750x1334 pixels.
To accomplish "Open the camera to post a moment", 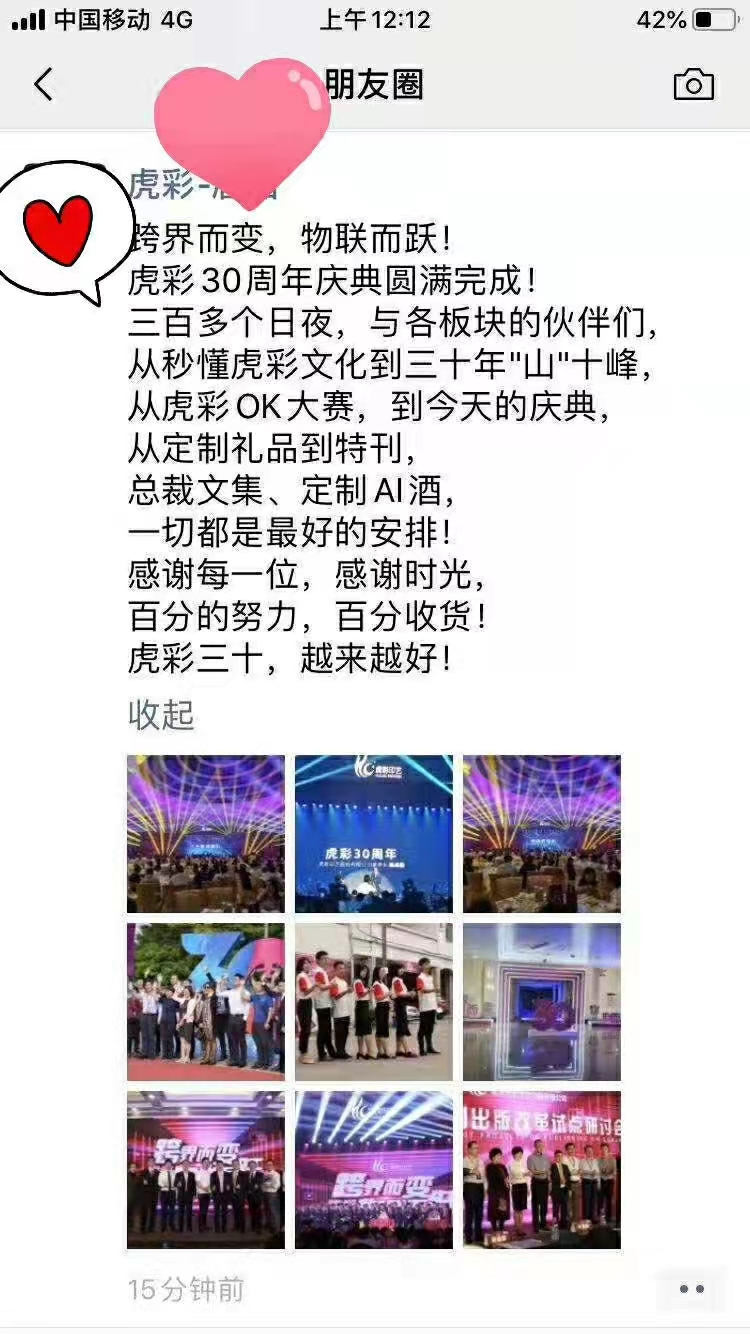I will coord(693,85).
